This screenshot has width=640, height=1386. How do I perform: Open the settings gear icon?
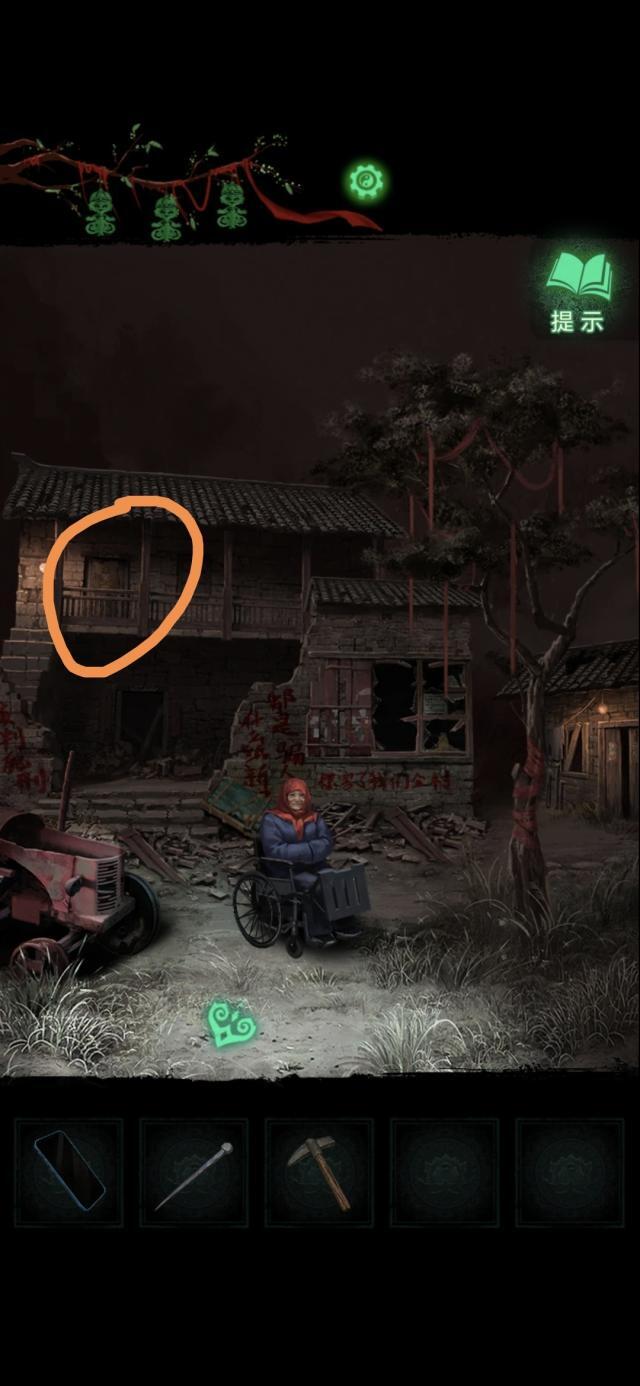[366, 181]
